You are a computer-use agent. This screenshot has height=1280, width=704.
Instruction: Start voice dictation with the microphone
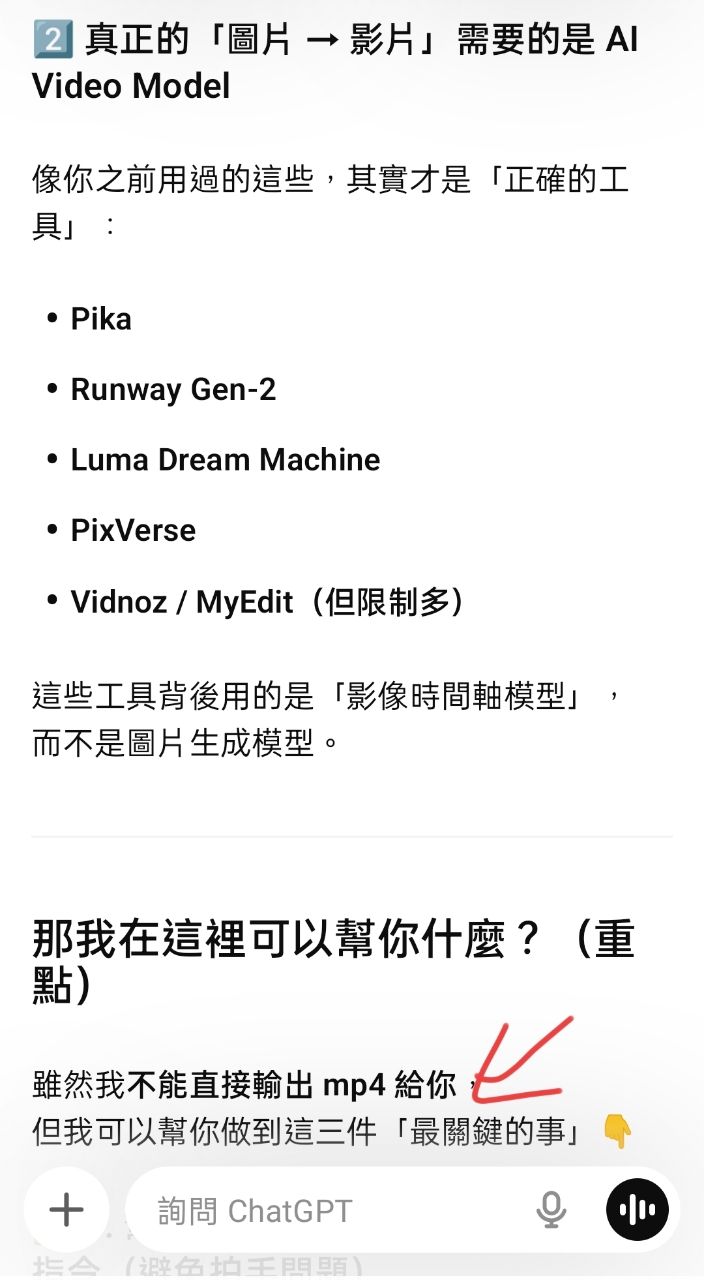click(x=551, y=1211)
